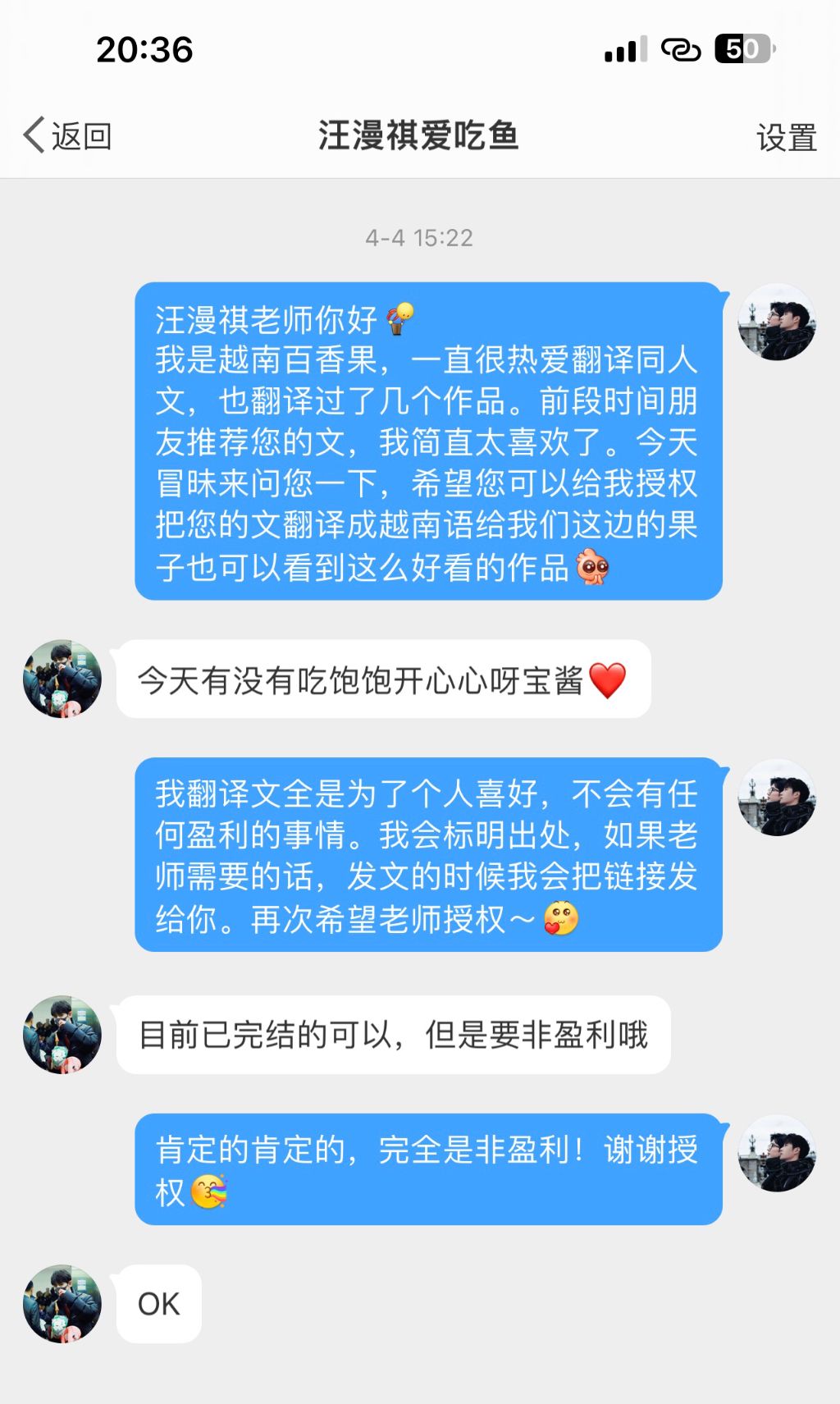
Task: Tap the avatar beside the 肯定的肯定的 message
Action: pos(776,1153)
